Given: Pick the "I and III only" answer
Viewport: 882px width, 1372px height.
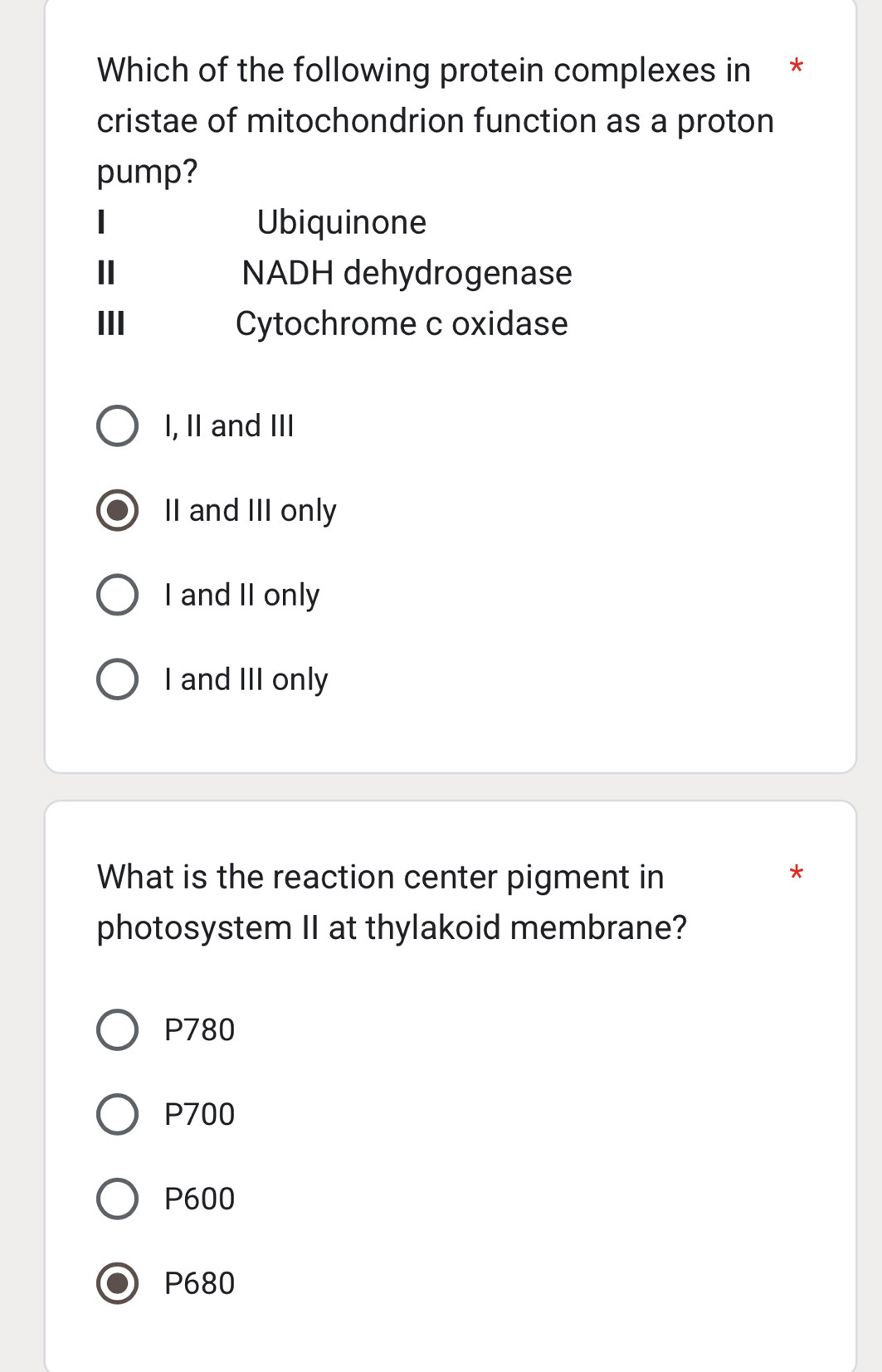Looking at the screenshot, I should (x=117, y=679).
